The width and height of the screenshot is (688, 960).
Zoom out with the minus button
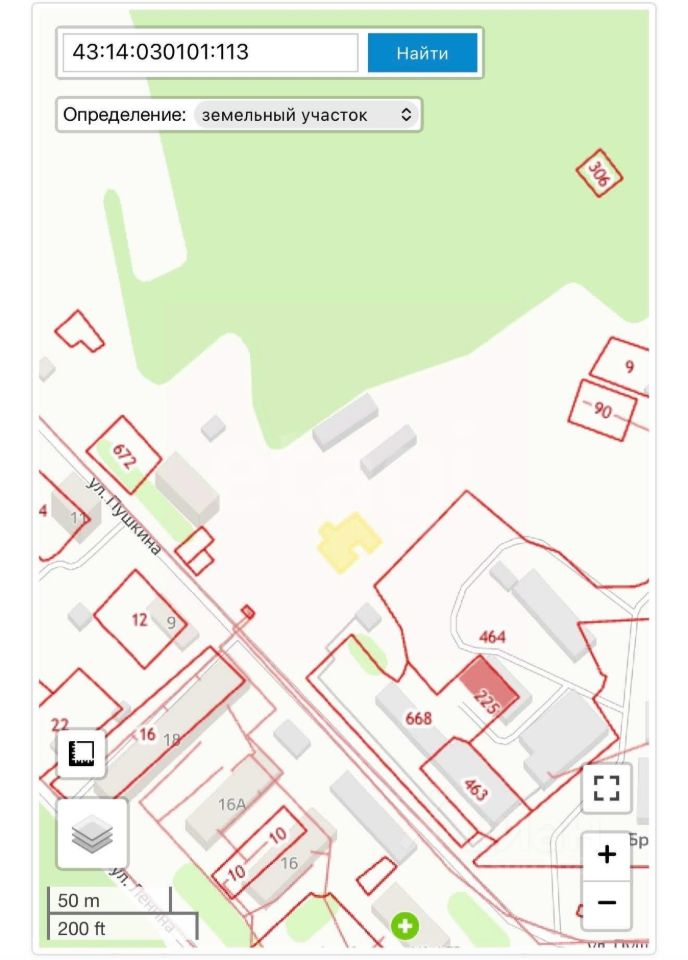[607, 904]
